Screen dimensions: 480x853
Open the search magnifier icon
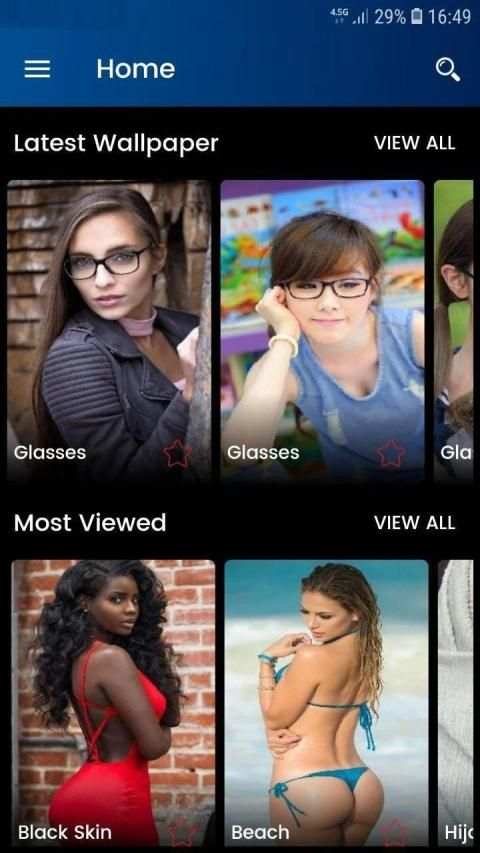[447, 70]
